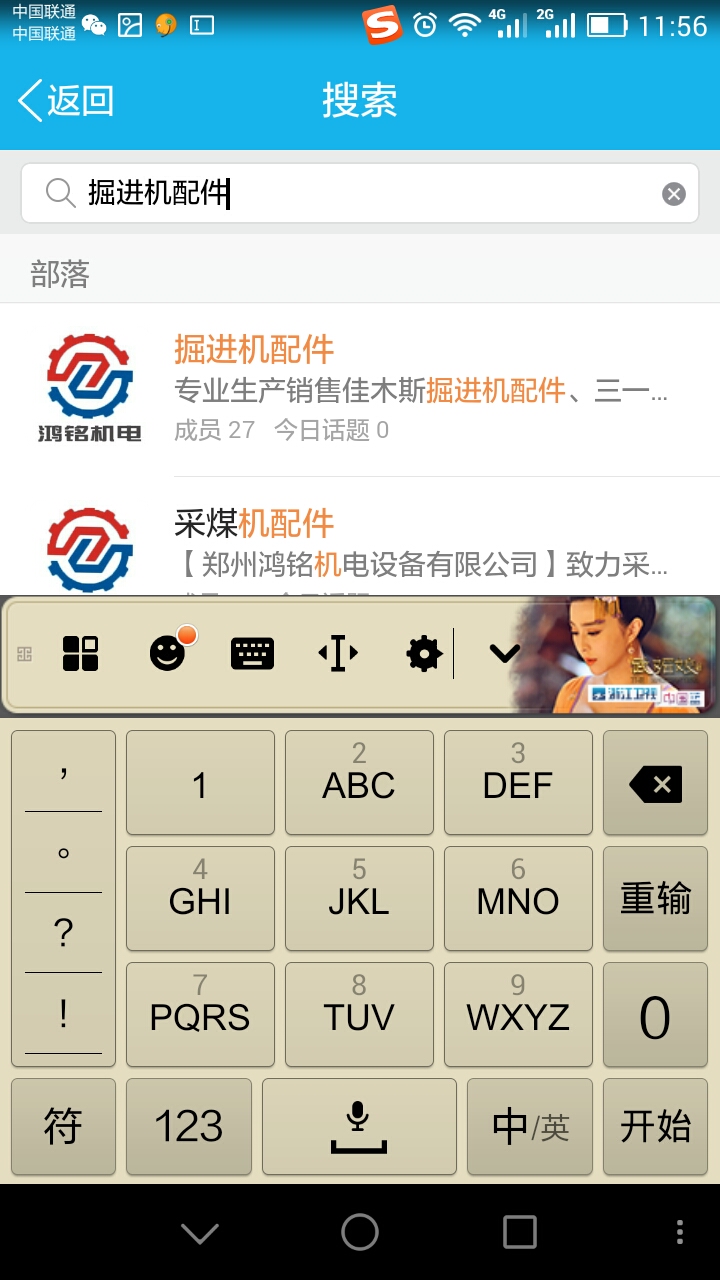Tap the GHI key
Viewport: 720px width, 1280px height.
(x=200, y=899)
